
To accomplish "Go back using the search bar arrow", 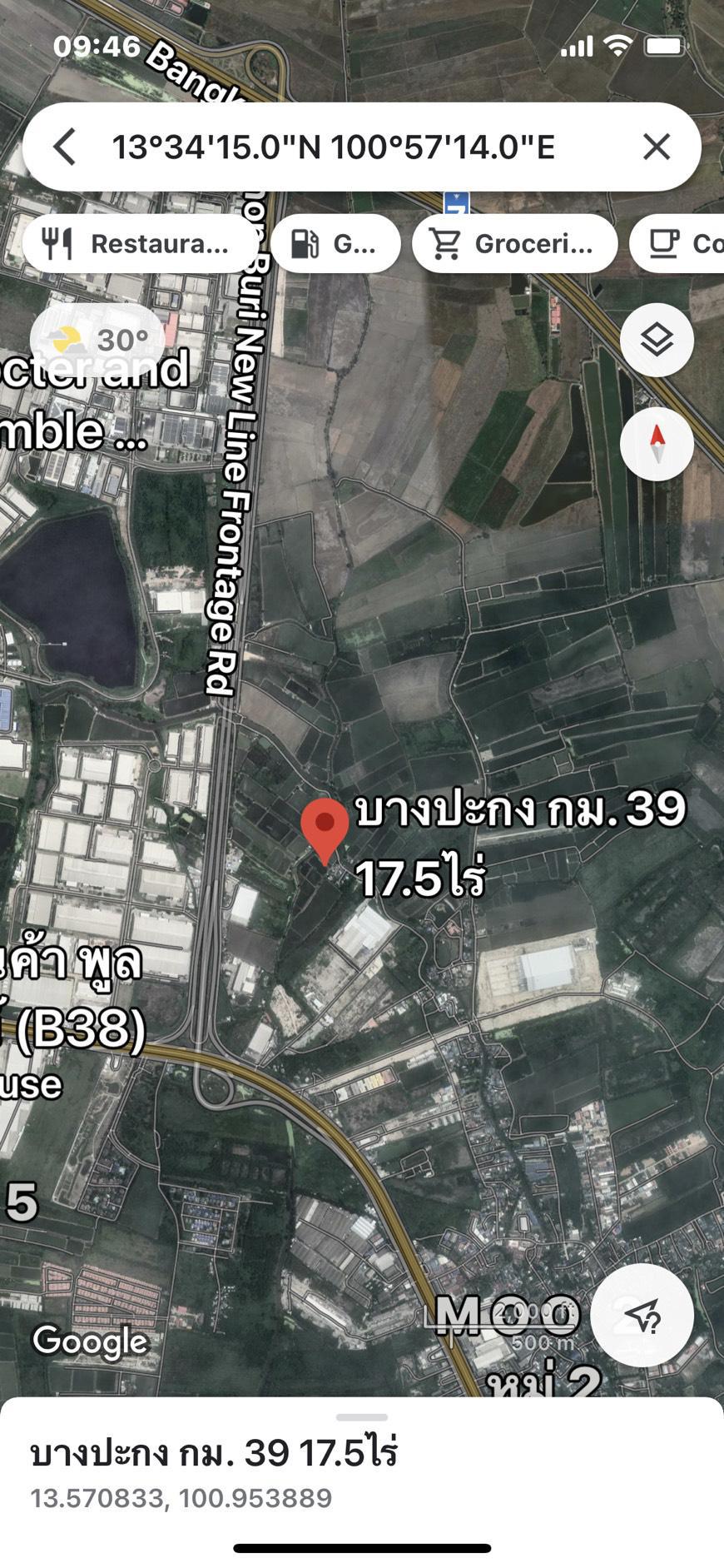I will (x=65, y=147).
